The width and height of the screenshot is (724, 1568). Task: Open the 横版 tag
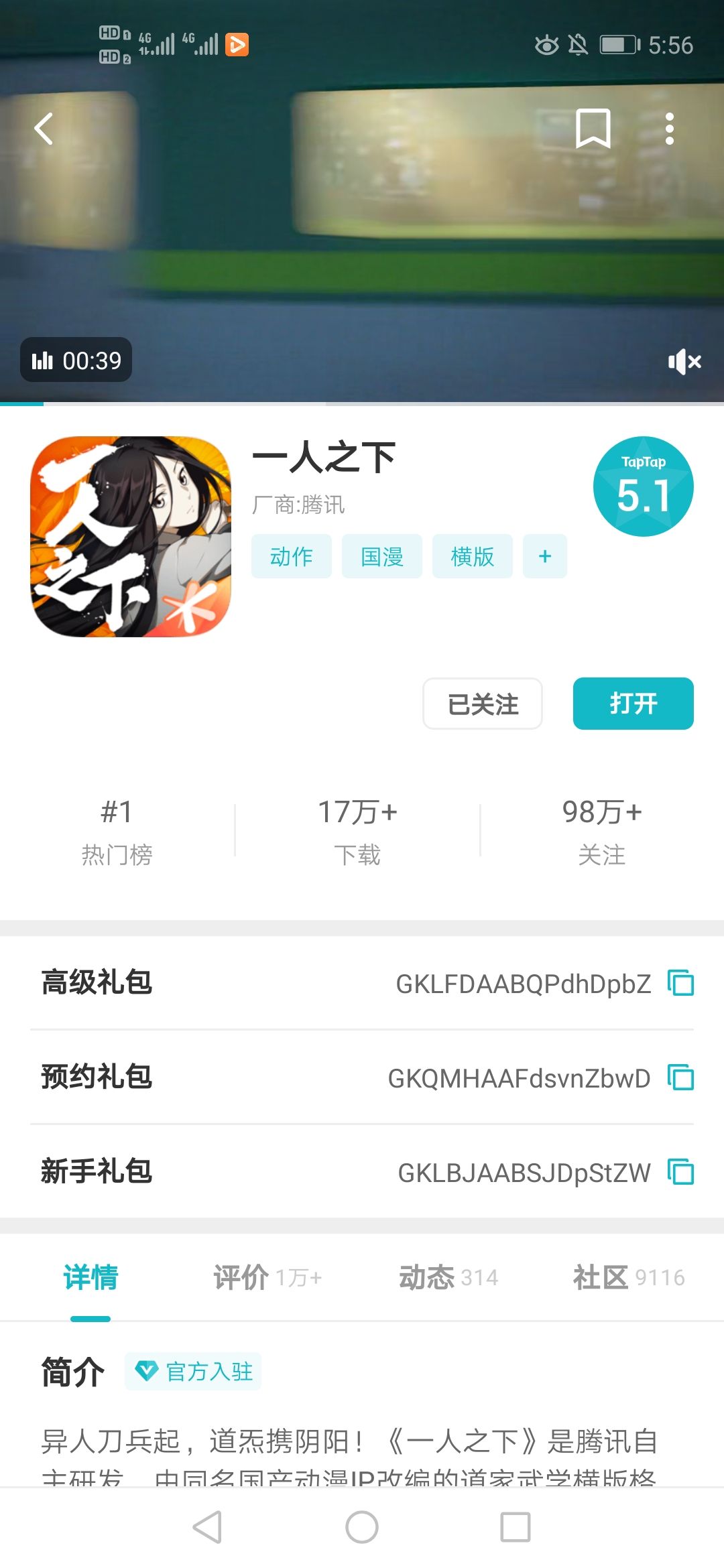click(x=473, y=556)
